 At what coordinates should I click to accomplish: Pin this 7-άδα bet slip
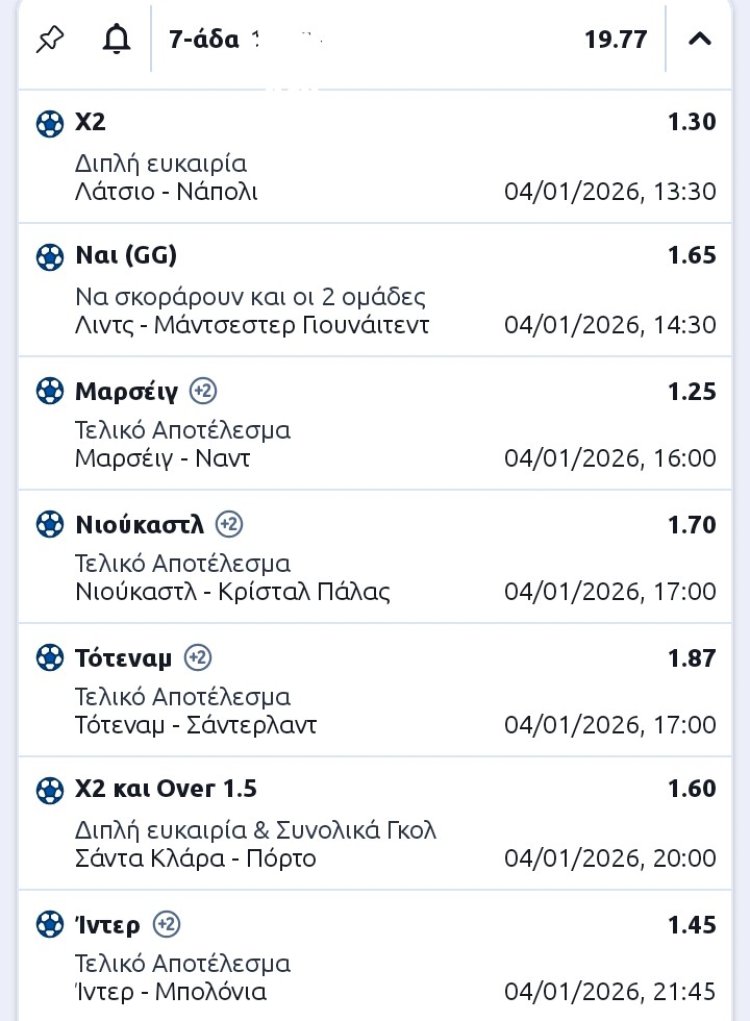[x=49, y=39]
